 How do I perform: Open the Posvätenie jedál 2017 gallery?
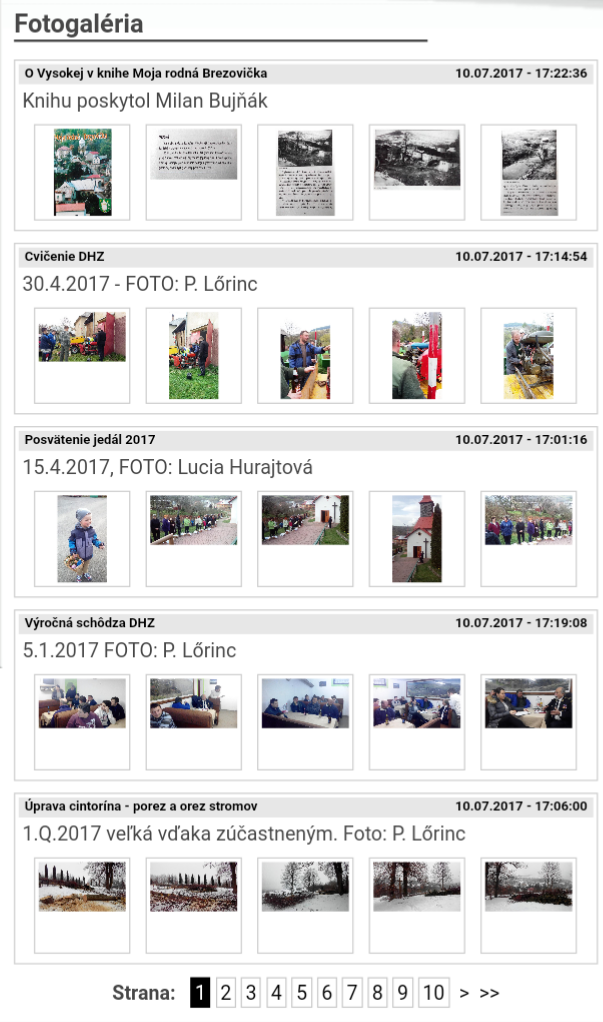pyautogui.click(x=90, y=440)
